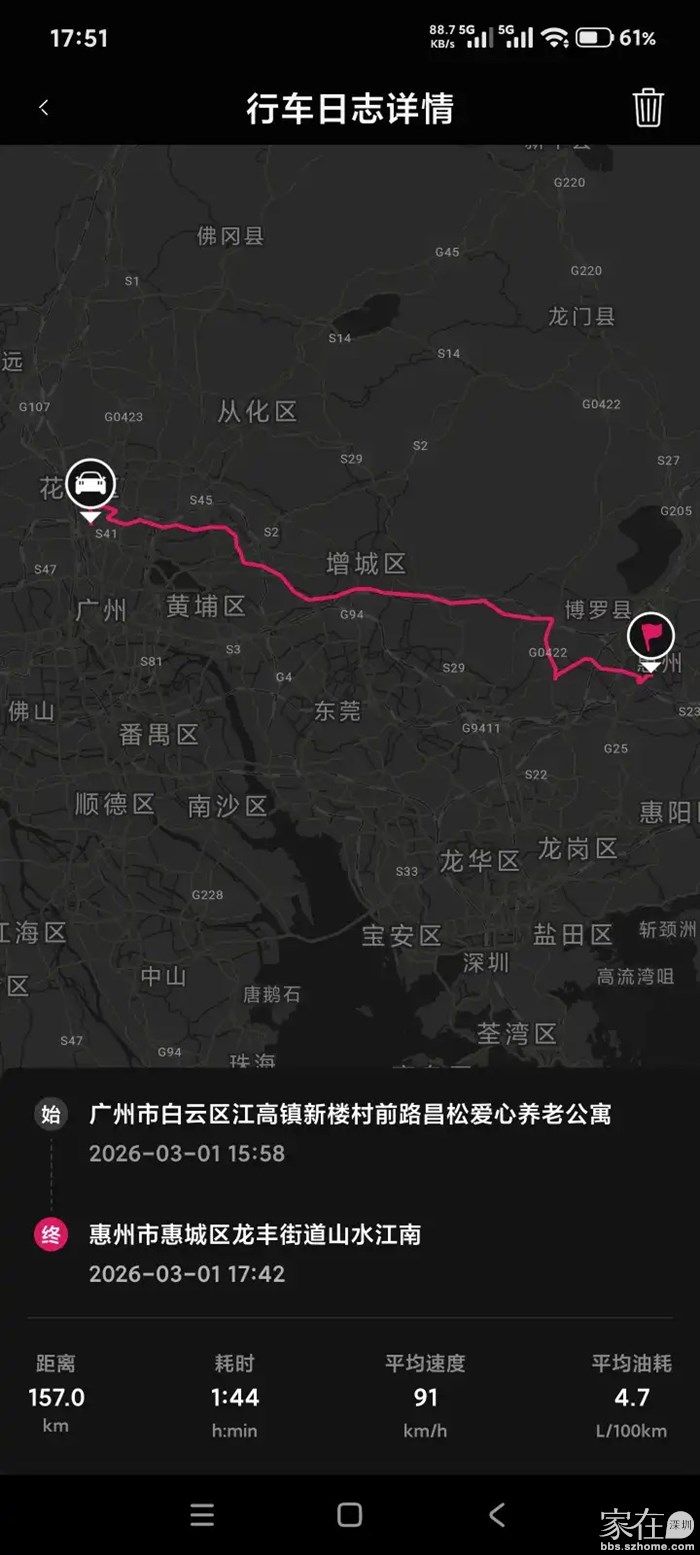Open recent apps from the system navigation bar
700x1555 pixels.
coord(202,1514)
